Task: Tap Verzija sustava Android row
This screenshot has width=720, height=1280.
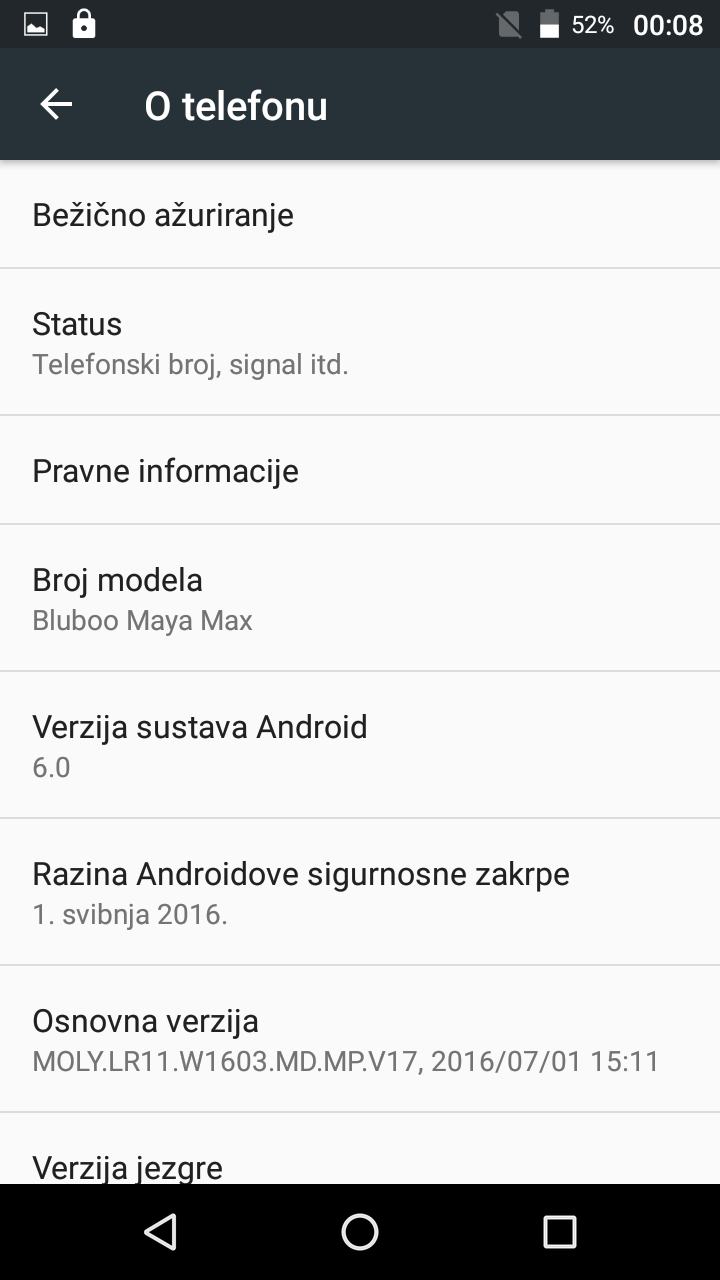Action: [360, 745]
